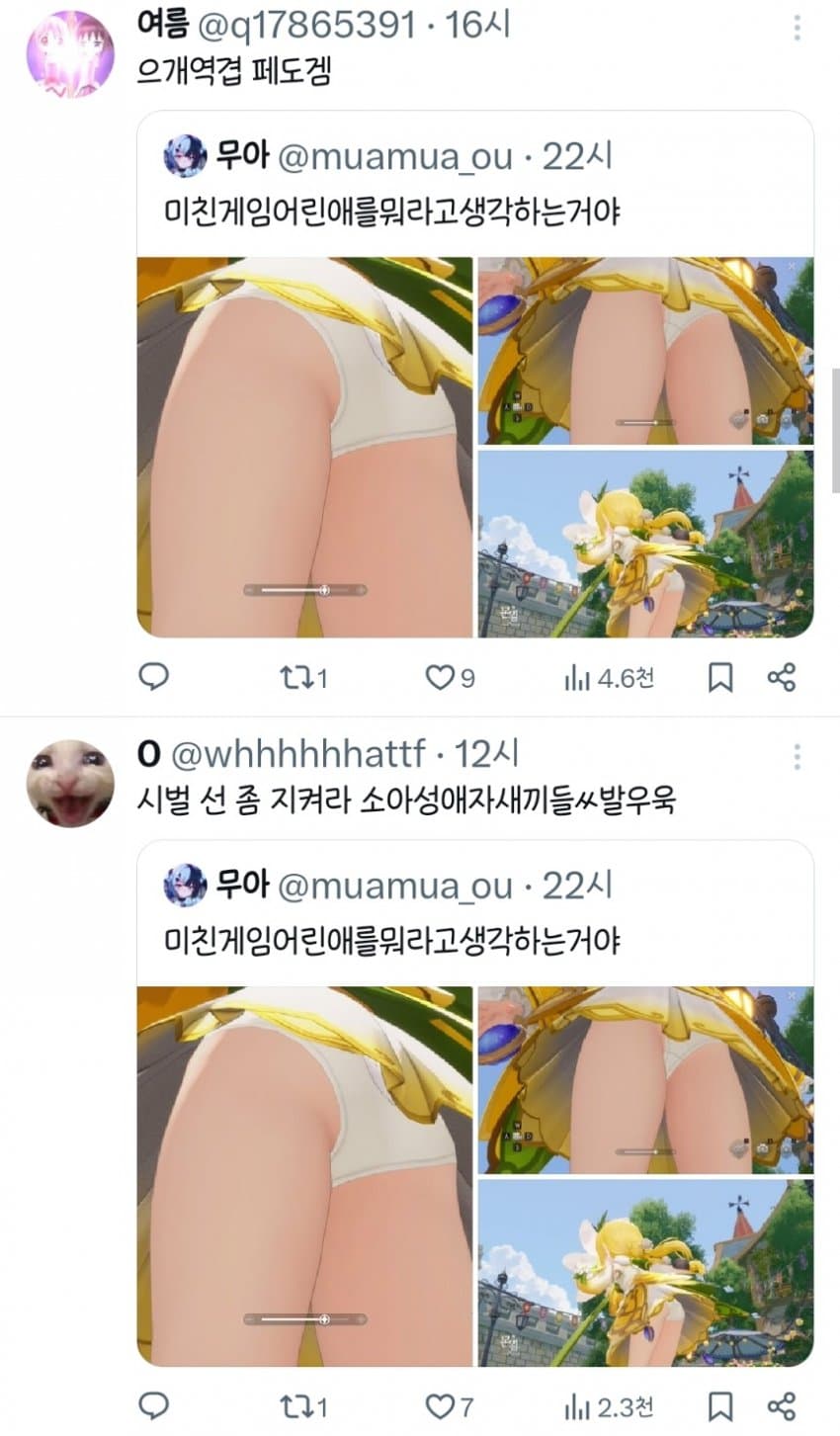Open @whhhhhattf's profile picture
The height and width of the screenshot is (1436, 840).
tap(69, 784)
